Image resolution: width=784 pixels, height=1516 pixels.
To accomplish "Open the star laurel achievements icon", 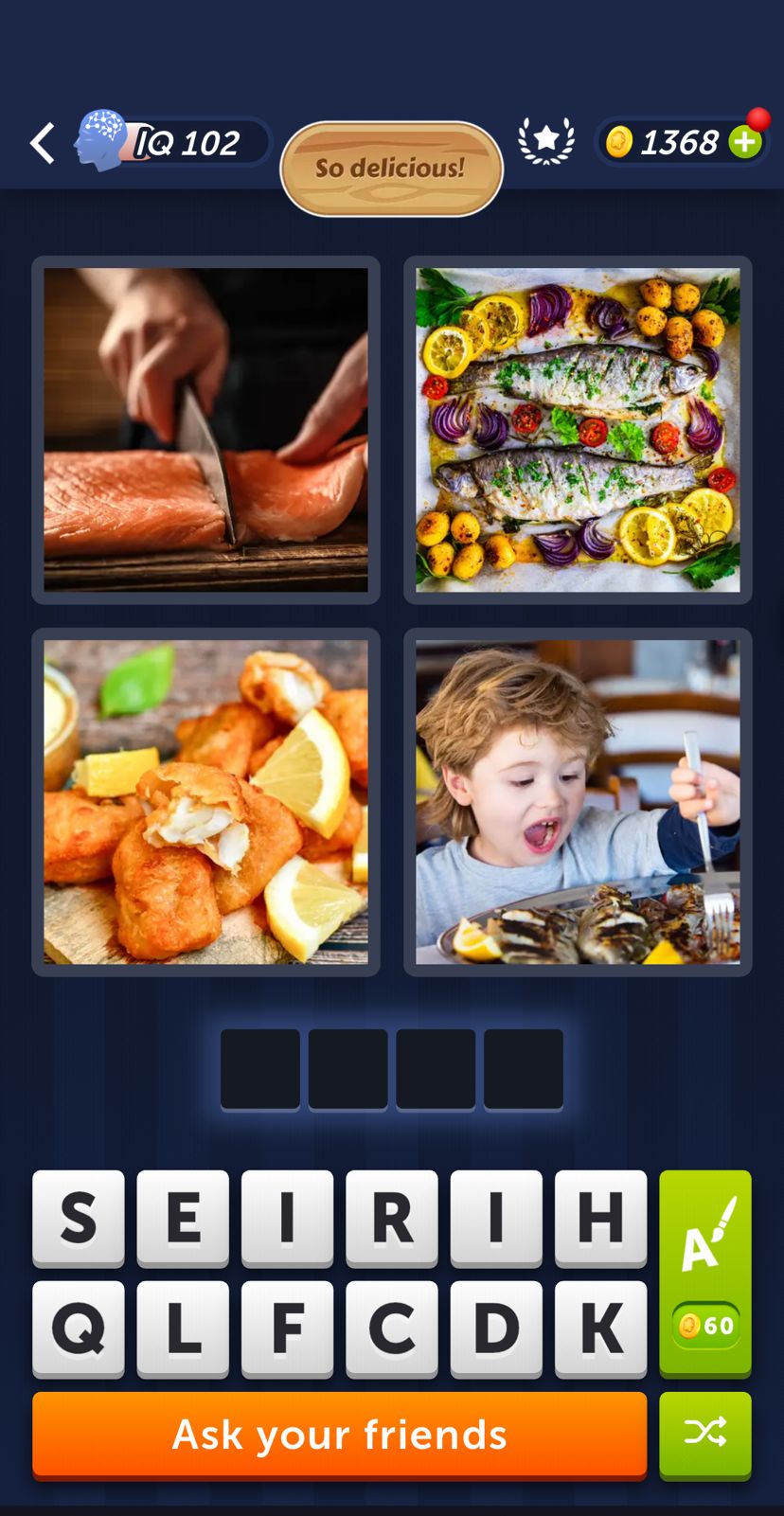I will pyautogui.click(x=546, y=142).
